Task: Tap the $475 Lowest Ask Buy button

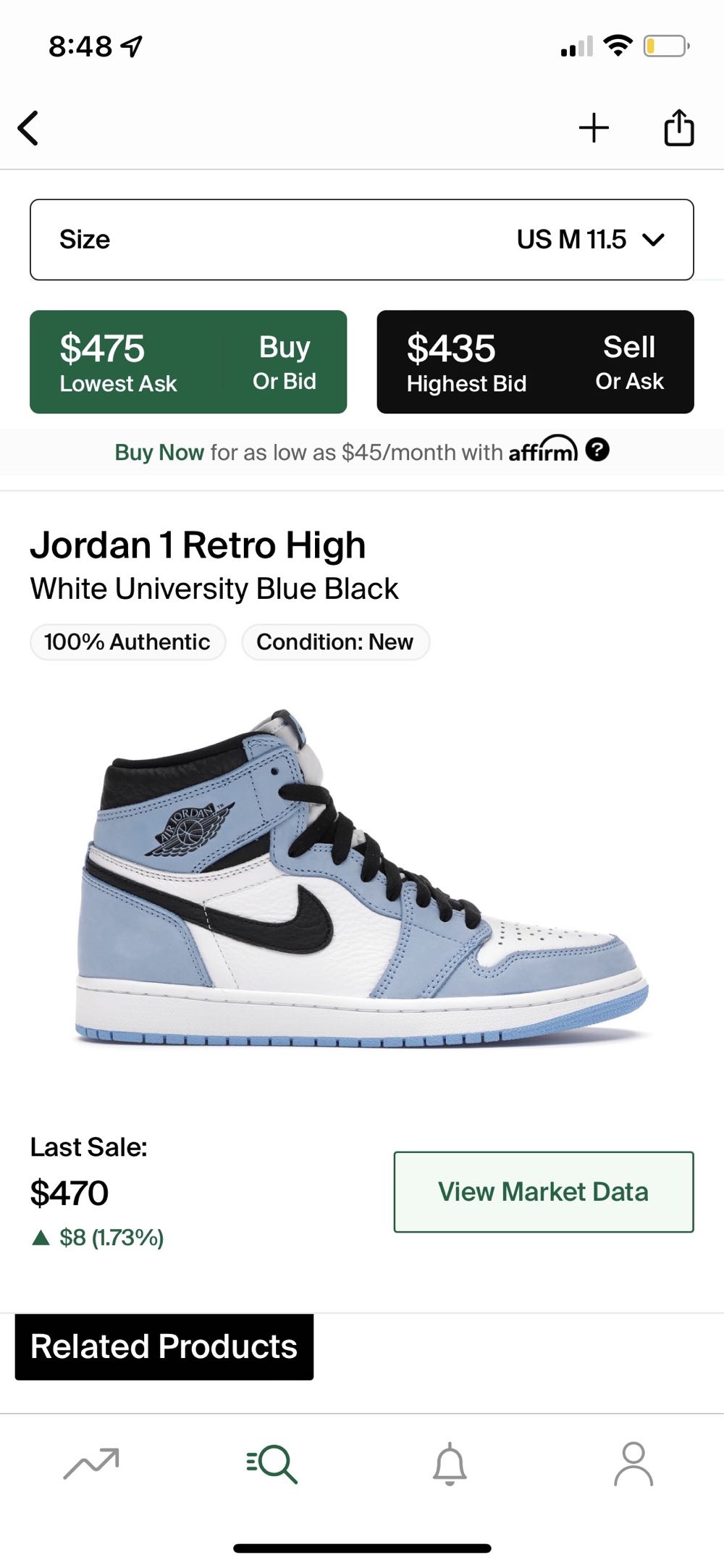Action: pos(188,362)
